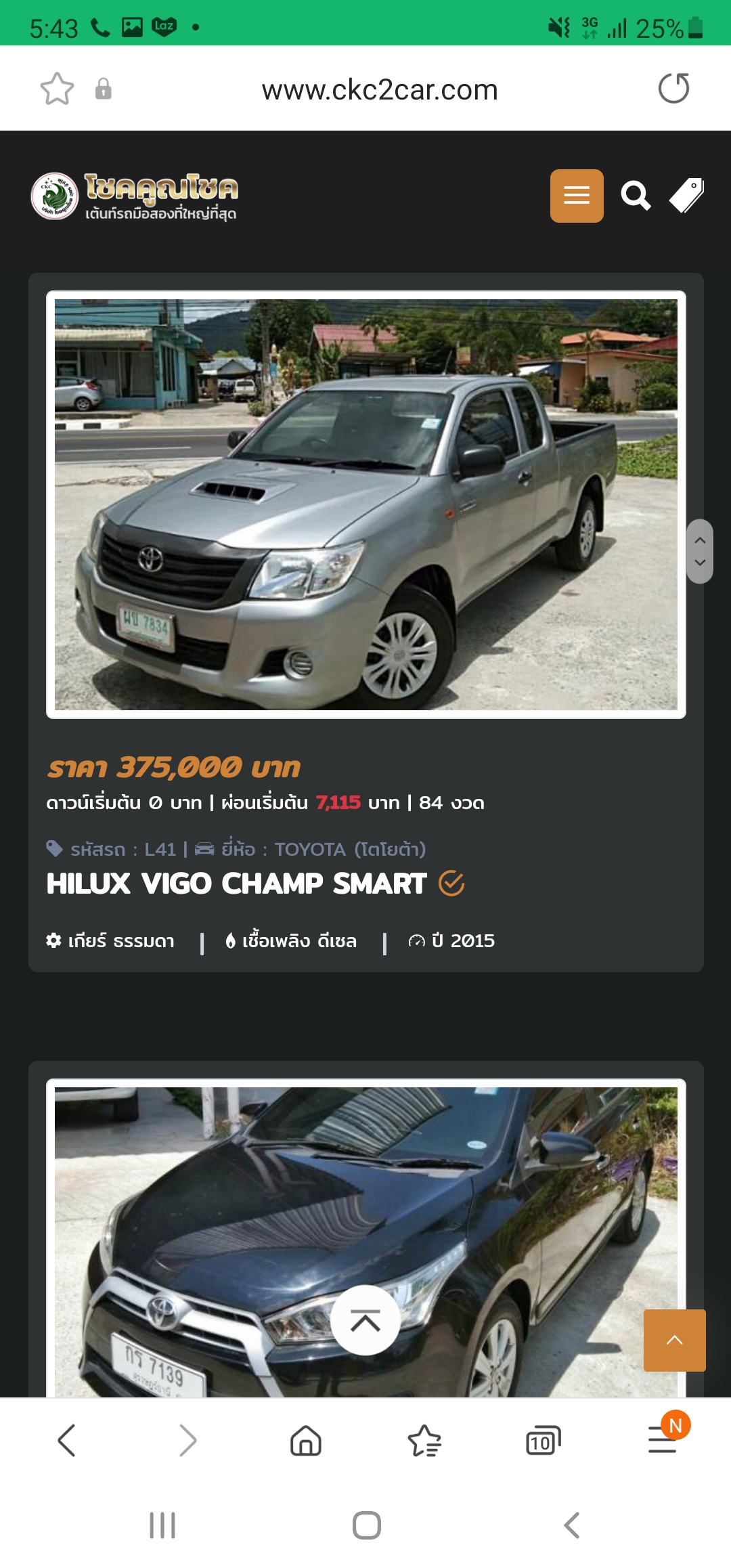Reload the page

(x=673, y=89)
